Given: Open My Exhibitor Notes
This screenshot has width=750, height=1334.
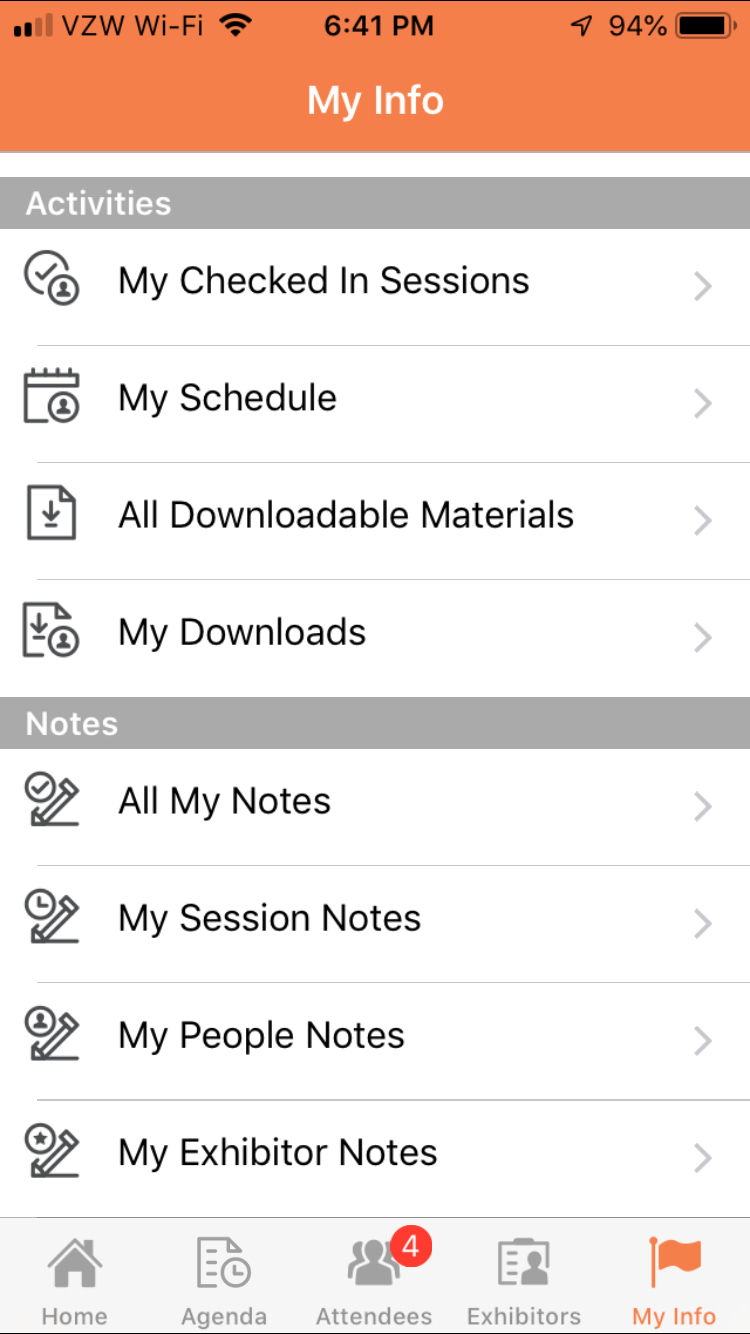Looking at the screenshot, I should (x=375, y=1158).
